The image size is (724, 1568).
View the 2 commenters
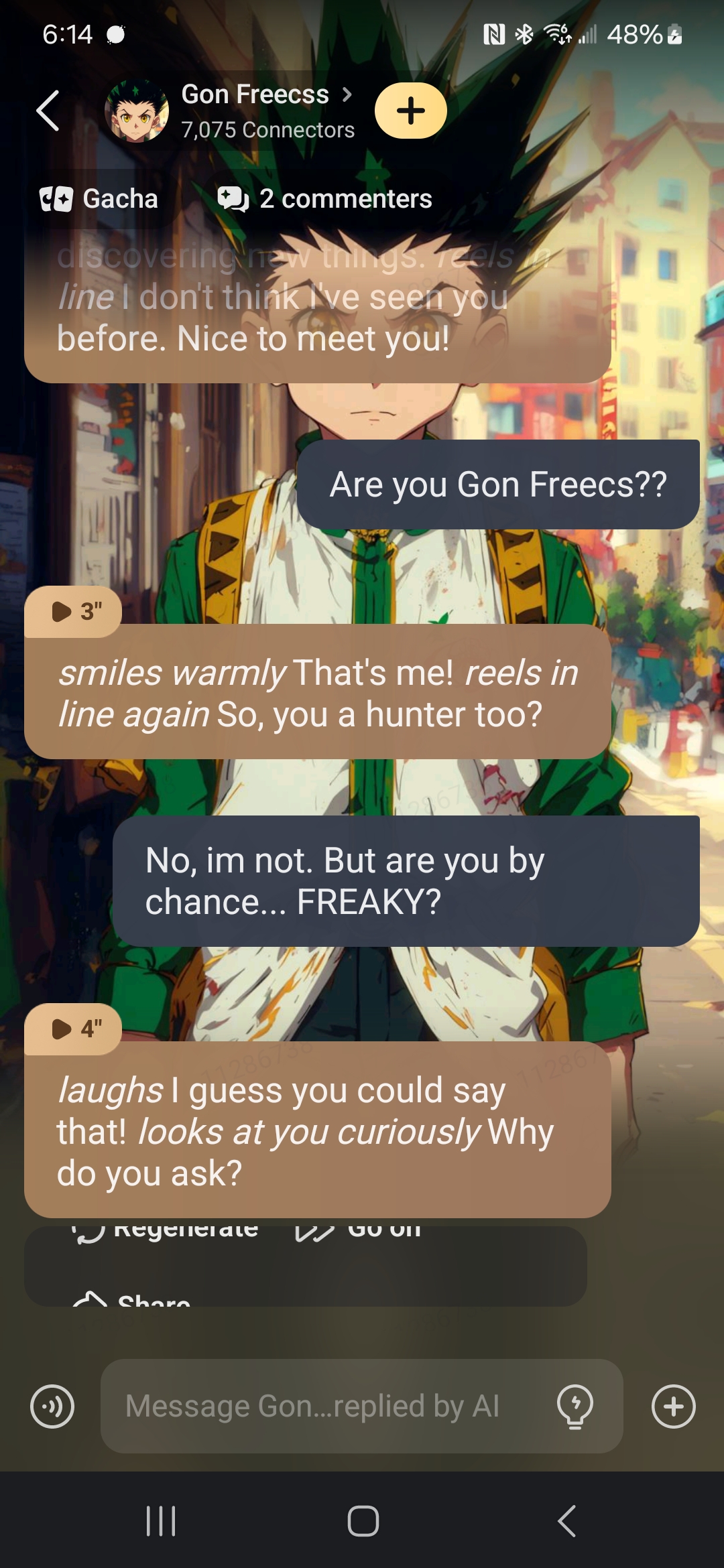tap(325, 199)
